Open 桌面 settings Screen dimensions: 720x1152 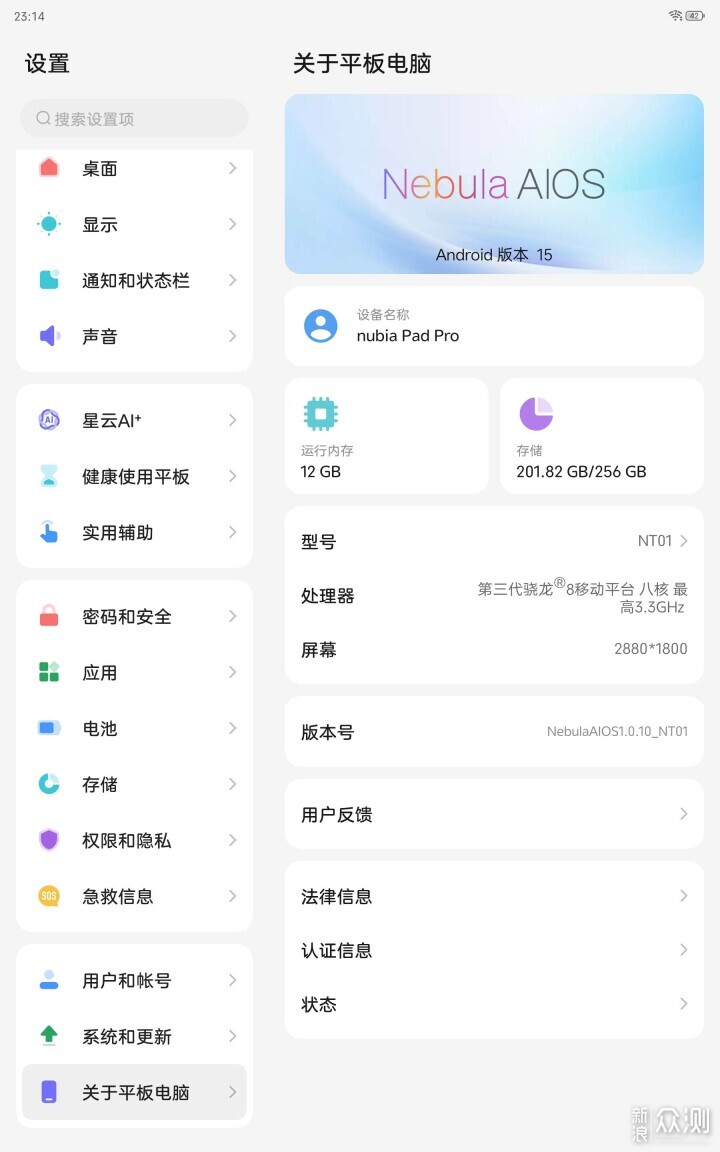[134, 169]
